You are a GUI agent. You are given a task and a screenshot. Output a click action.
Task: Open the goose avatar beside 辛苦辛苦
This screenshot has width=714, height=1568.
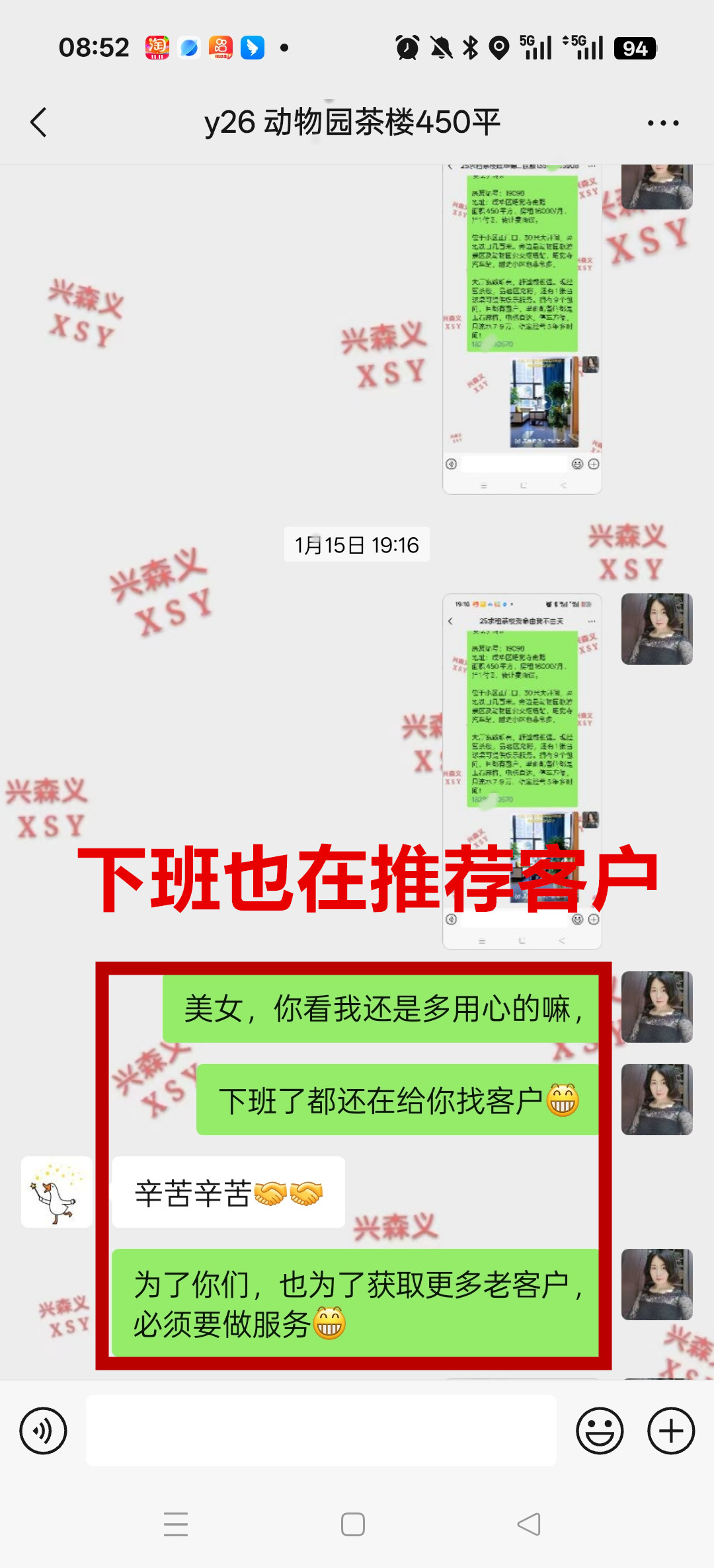[57, 1192]
